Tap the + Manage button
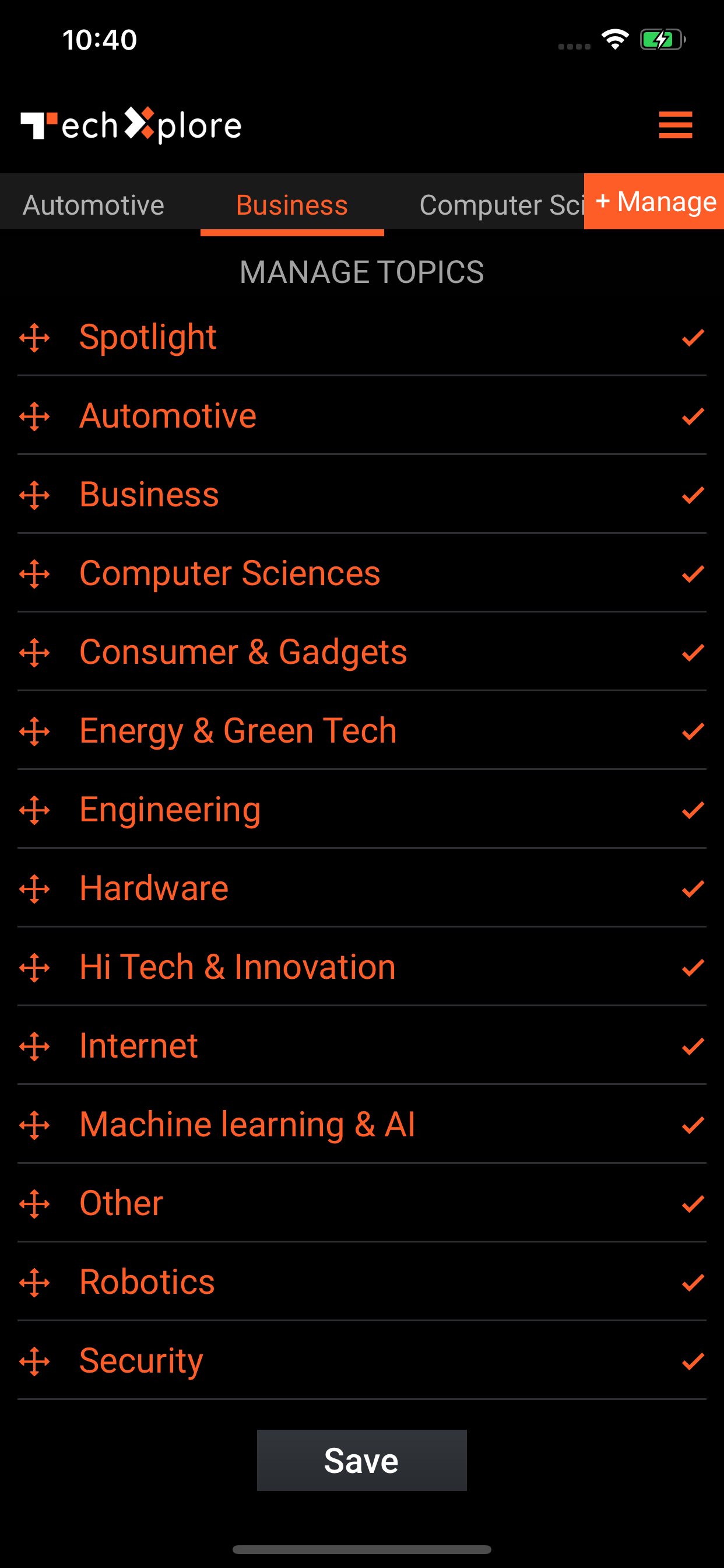Screen dimensions: 724x1568 point(655,201)
